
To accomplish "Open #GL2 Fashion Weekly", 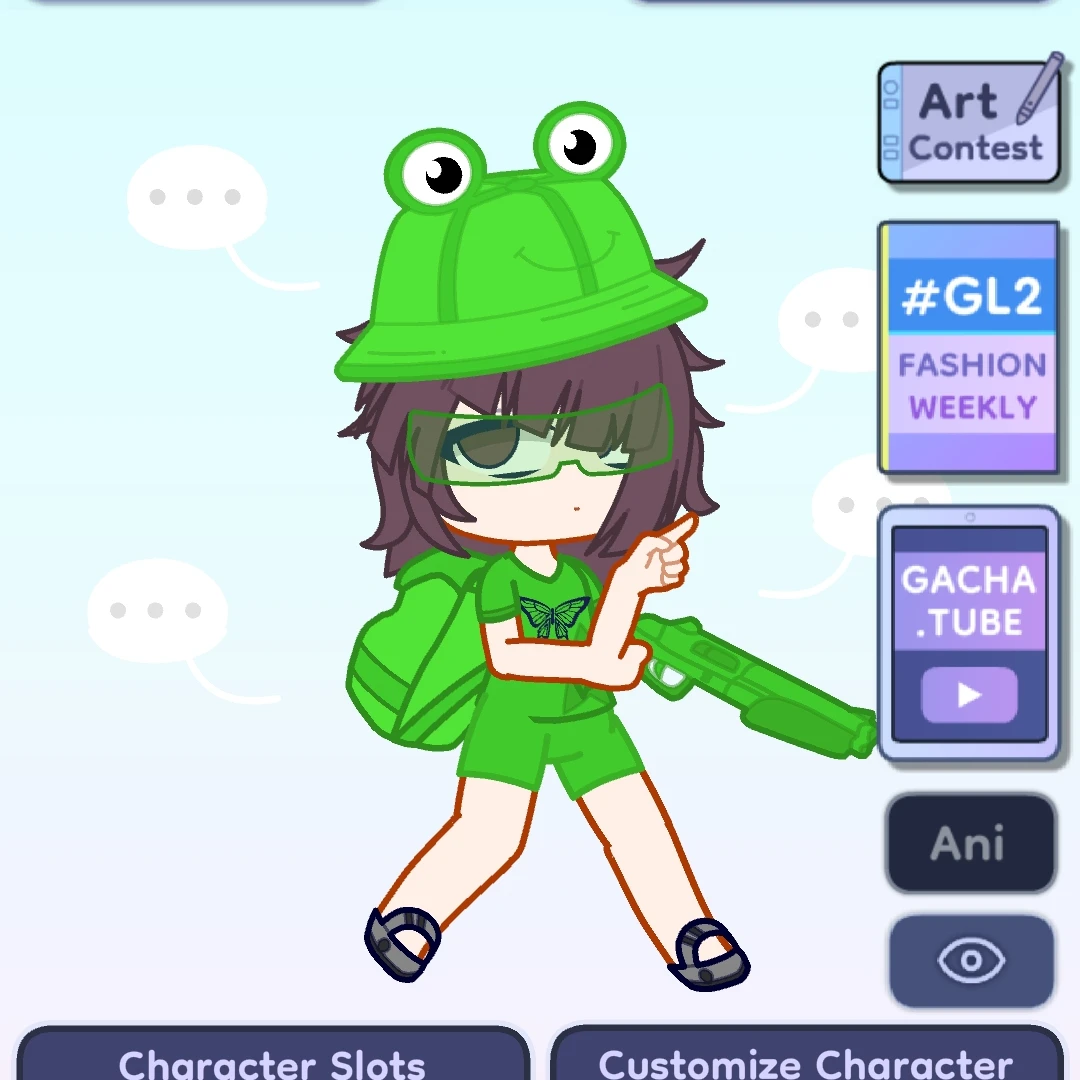I will (x=968, y=348).
